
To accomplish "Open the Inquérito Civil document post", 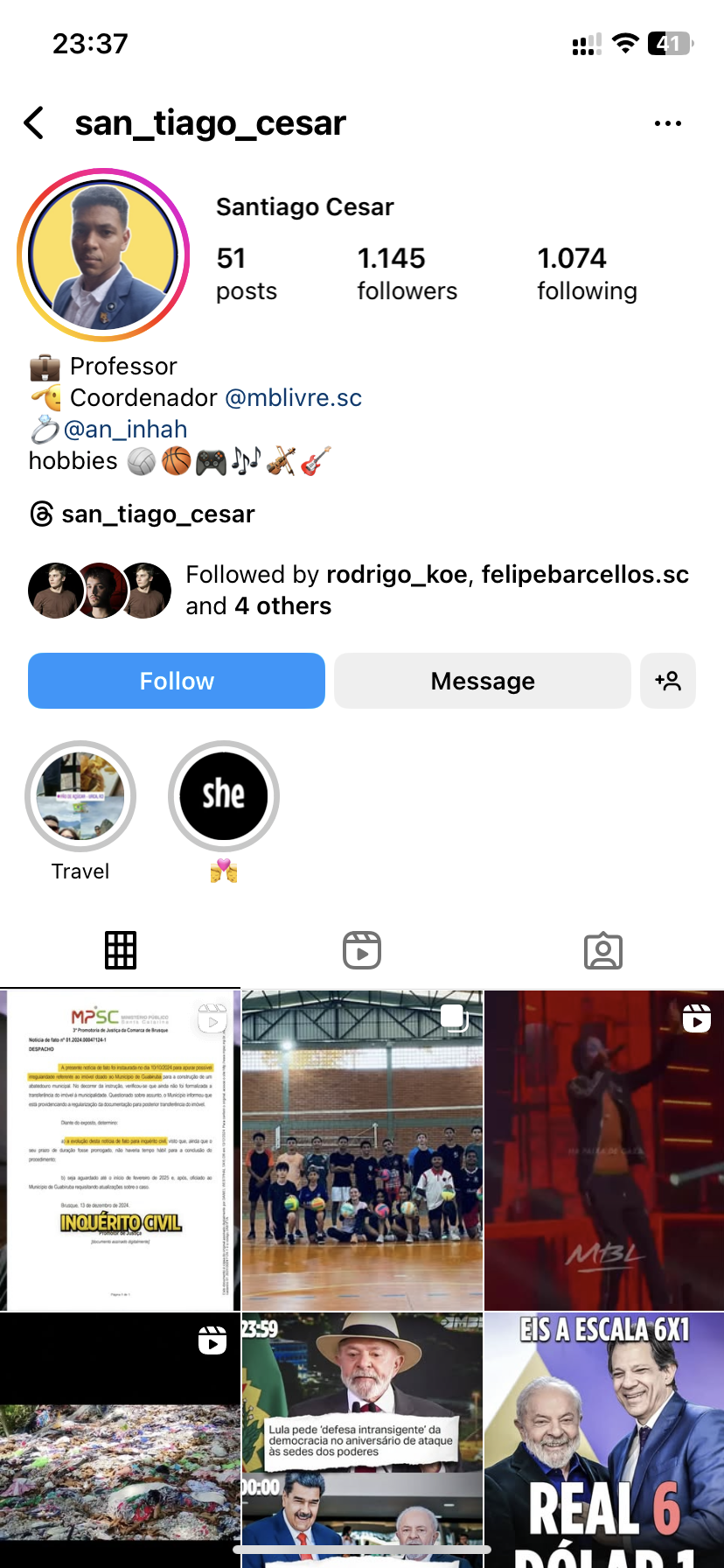I will (x=120, y=1150).
